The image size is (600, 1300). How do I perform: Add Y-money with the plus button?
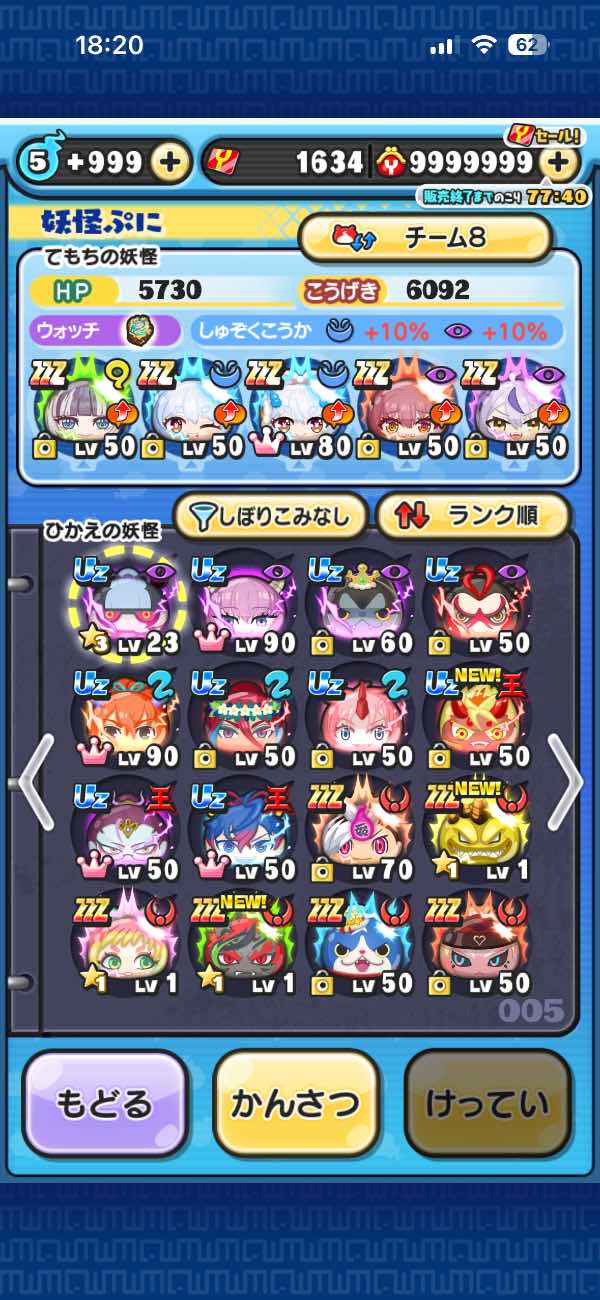tap(562, 162)
